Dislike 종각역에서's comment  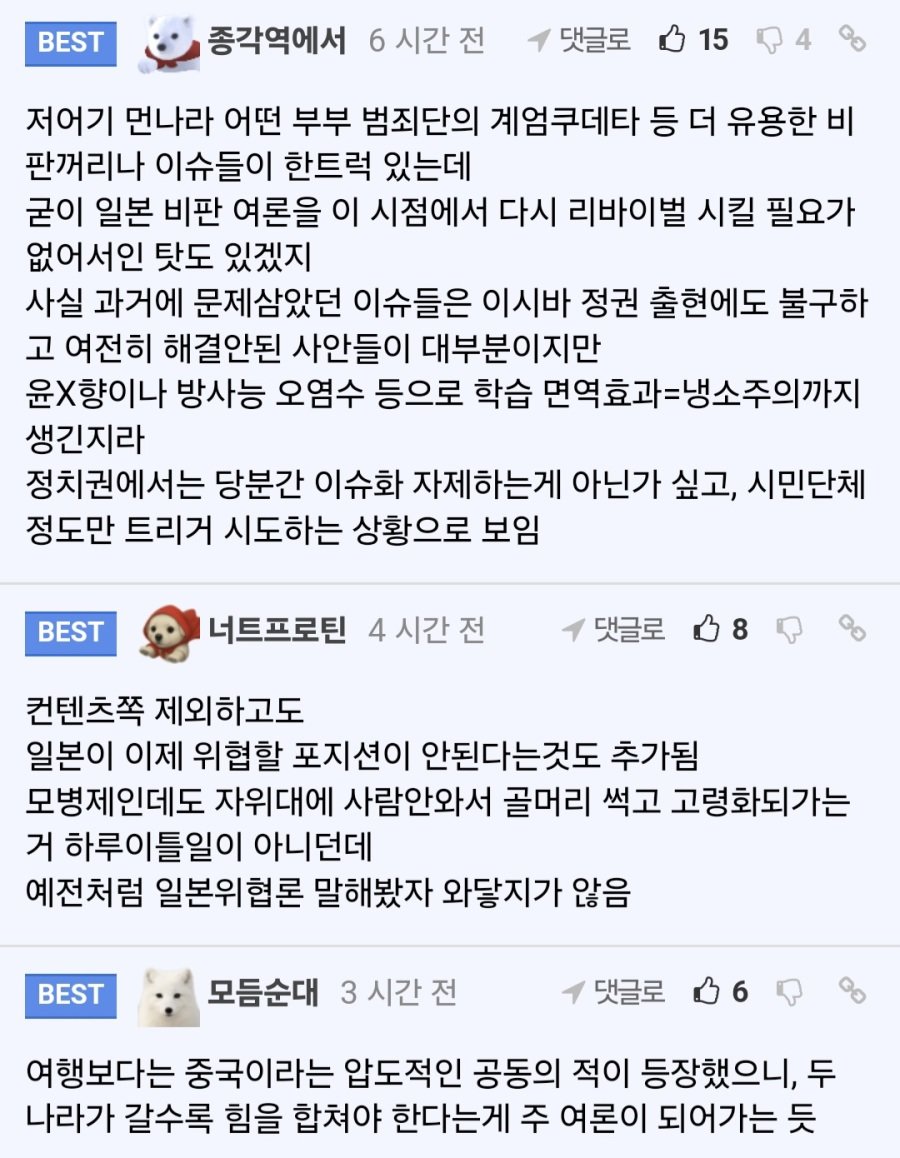pyautogui.click(x=784, y=40)
